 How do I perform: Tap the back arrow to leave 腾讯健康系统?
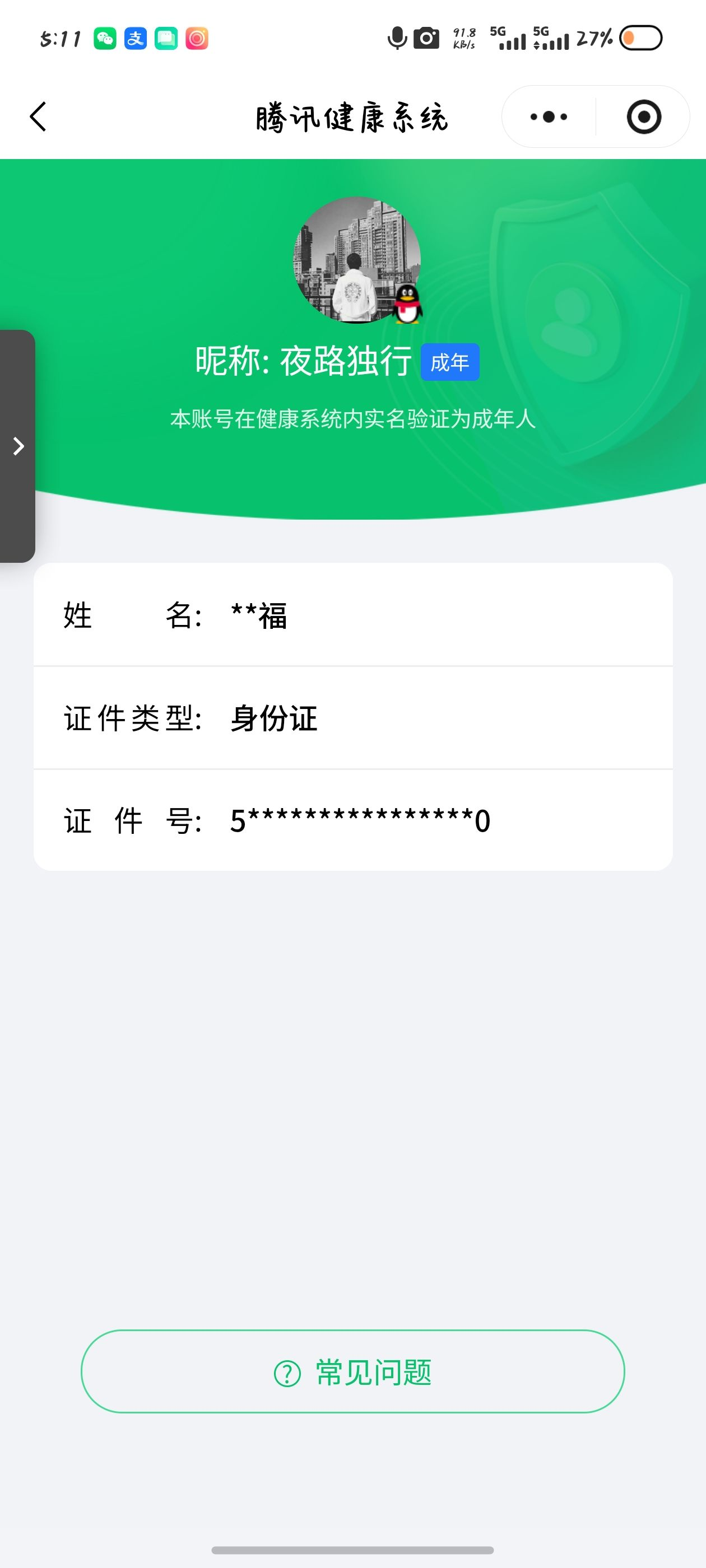coord(38,117)
